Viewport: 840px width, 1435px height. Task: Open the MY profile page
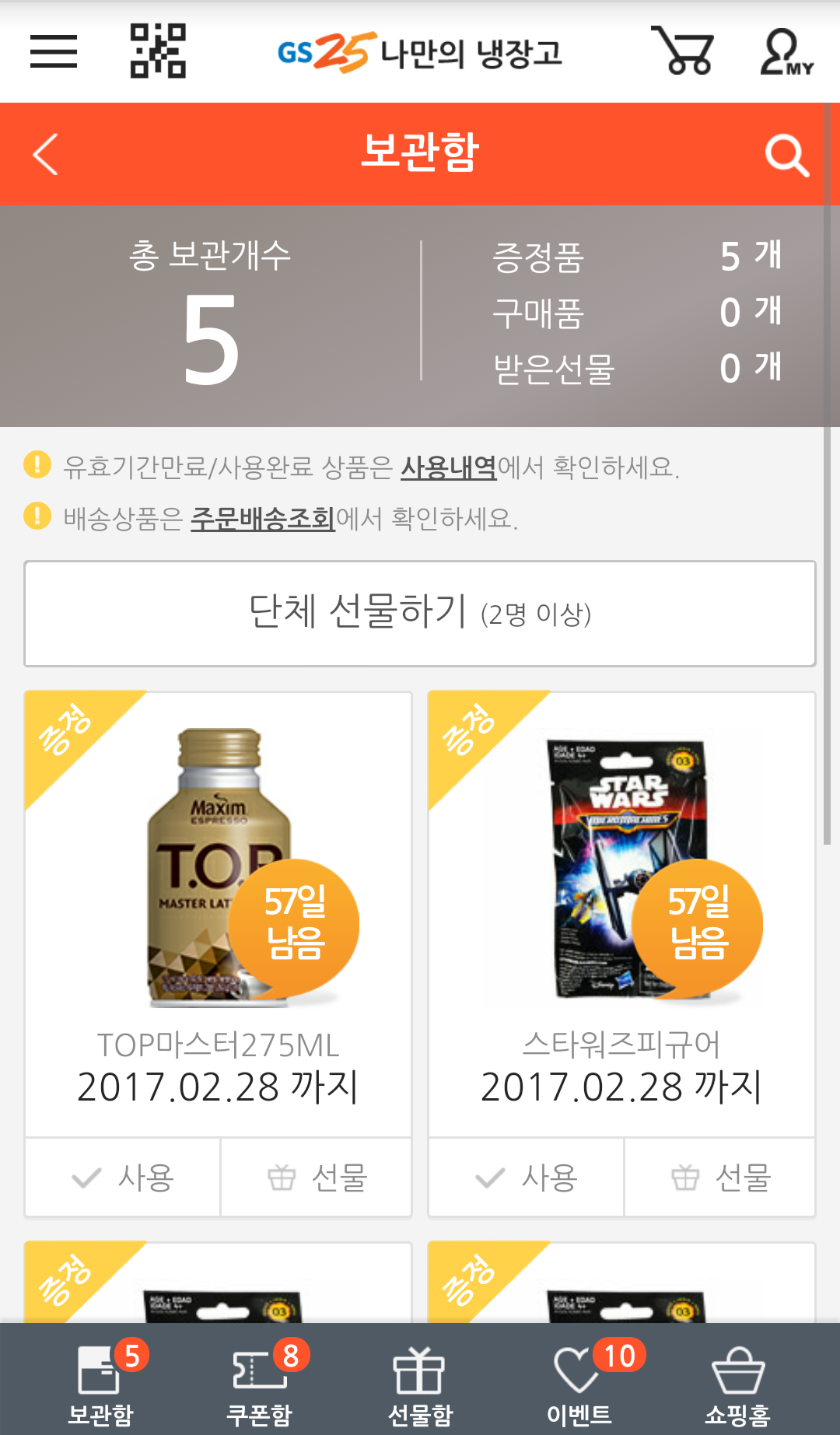[x=786, y=52]
